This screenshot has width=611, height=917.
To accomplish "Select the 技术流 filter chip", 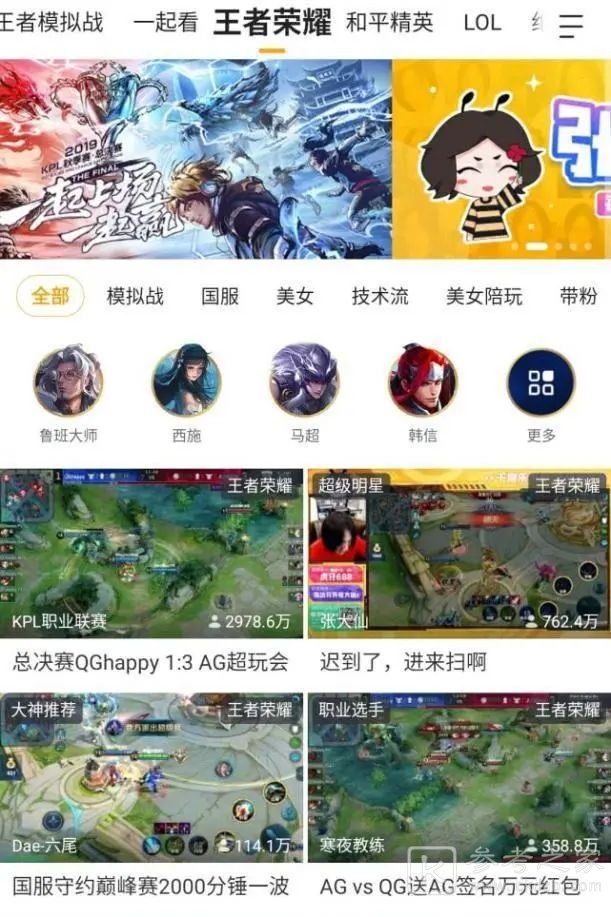I will pyautogui.click(x=380, y=296).
